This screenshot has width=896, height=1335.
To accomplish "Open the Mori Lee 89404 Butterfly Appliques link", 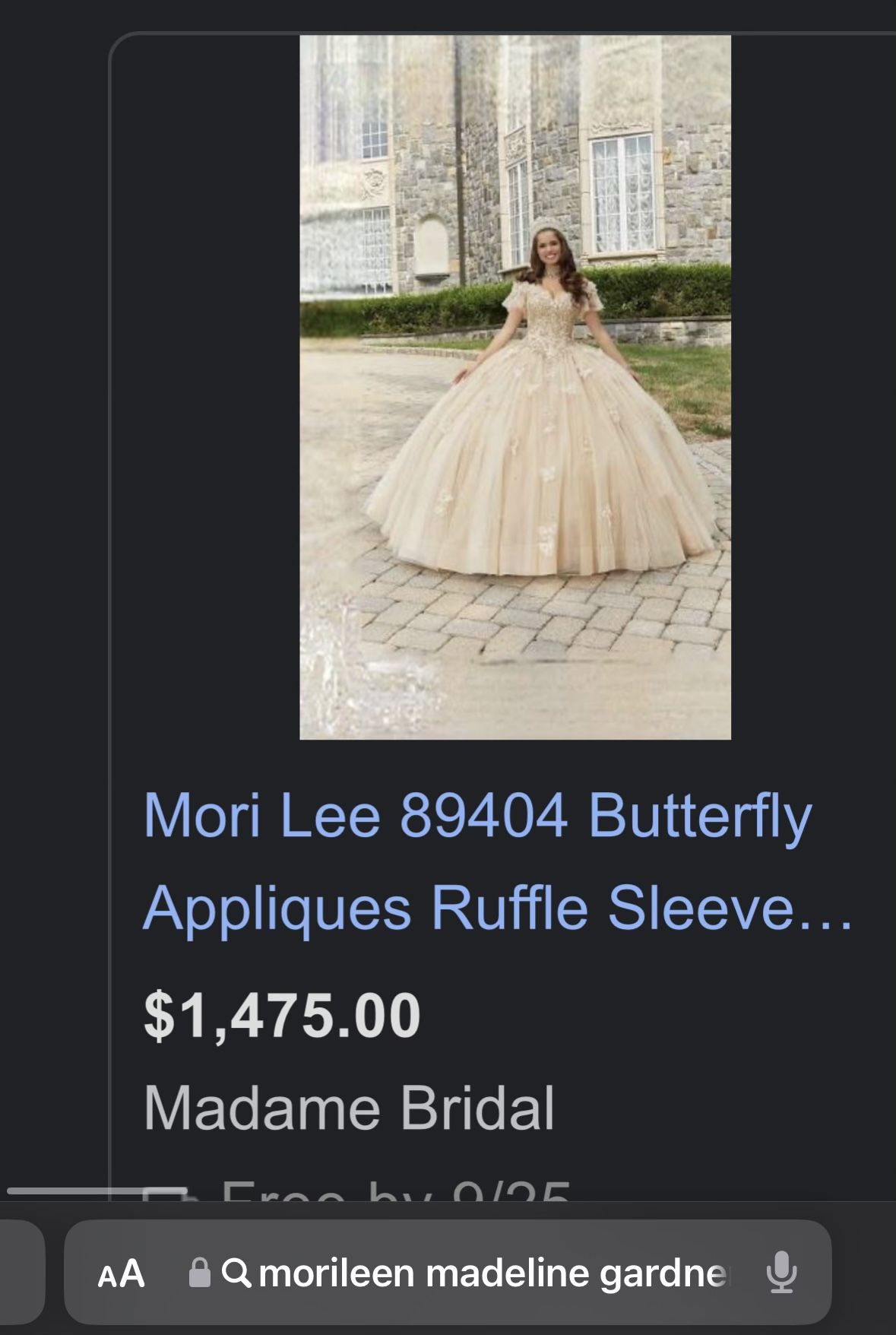I will coord(477,861).
